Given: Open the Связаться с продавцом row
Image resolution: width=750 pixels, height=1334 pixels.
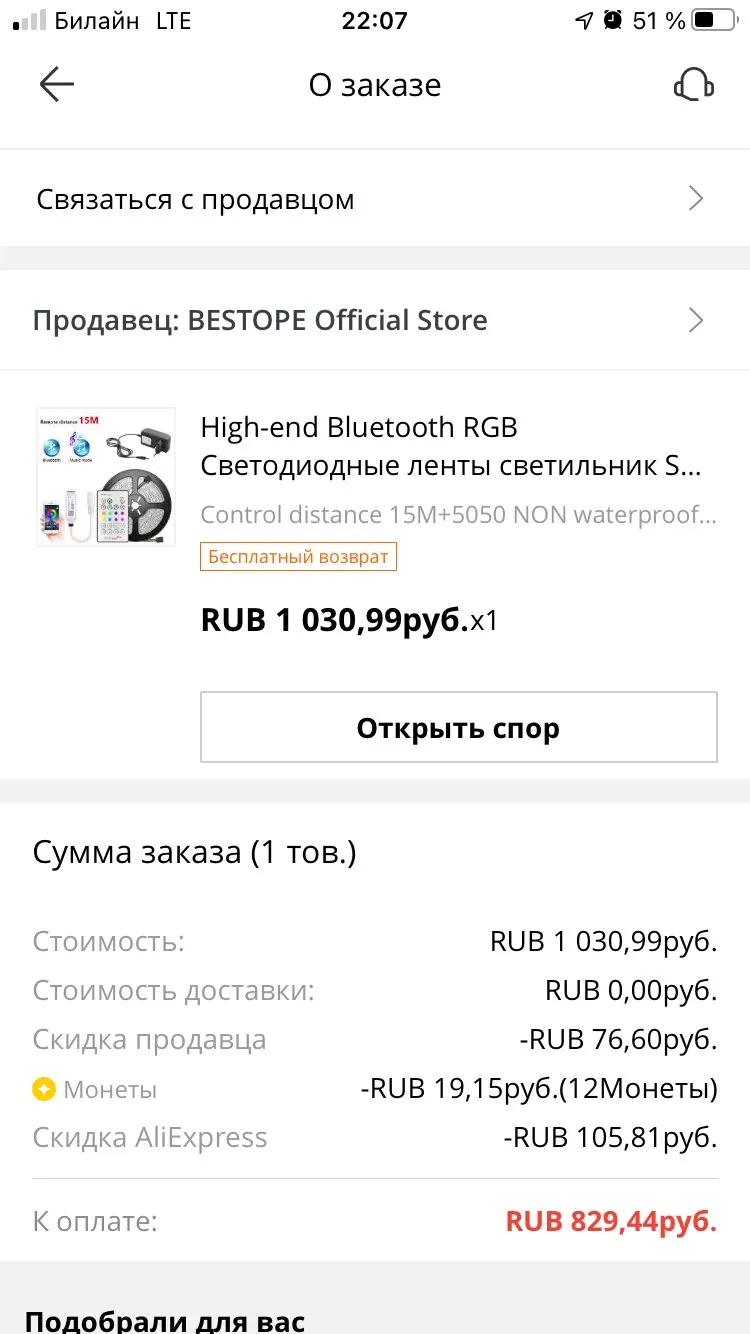Looking at the screenshot, I should coord(375,199).
